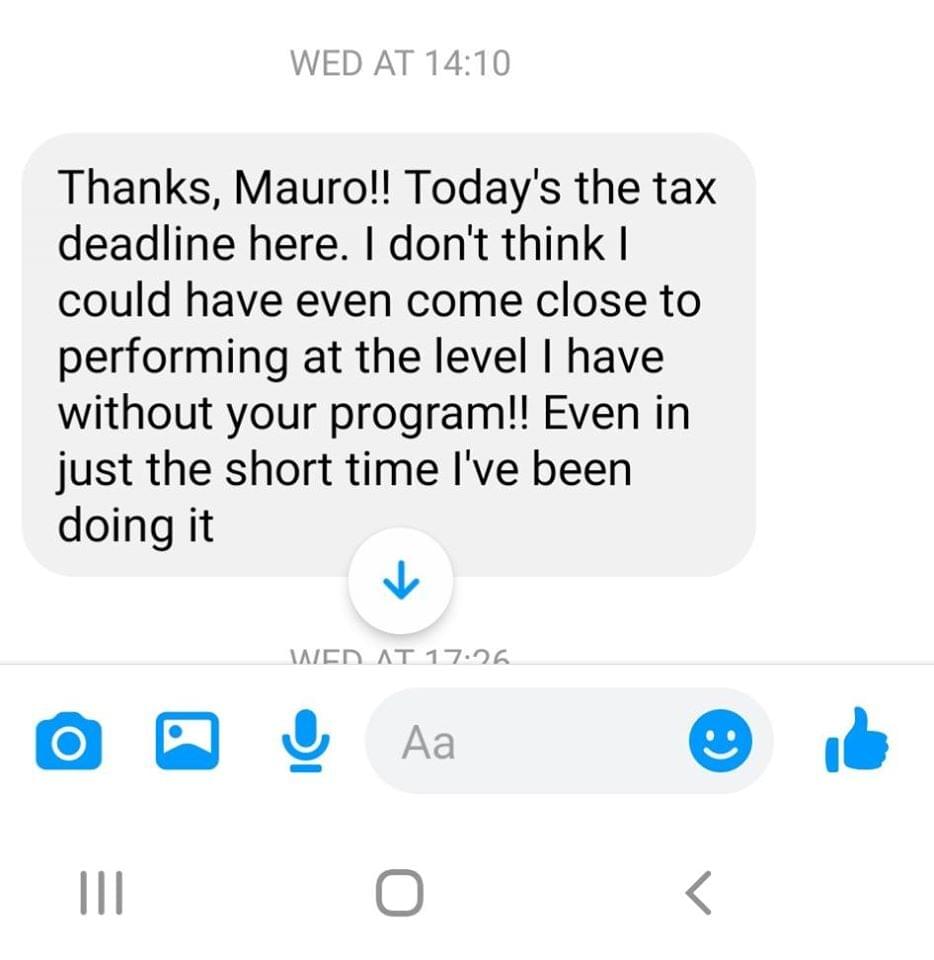Go back using system back button
Screen dimensions: 934x960
tap(699, 892)
